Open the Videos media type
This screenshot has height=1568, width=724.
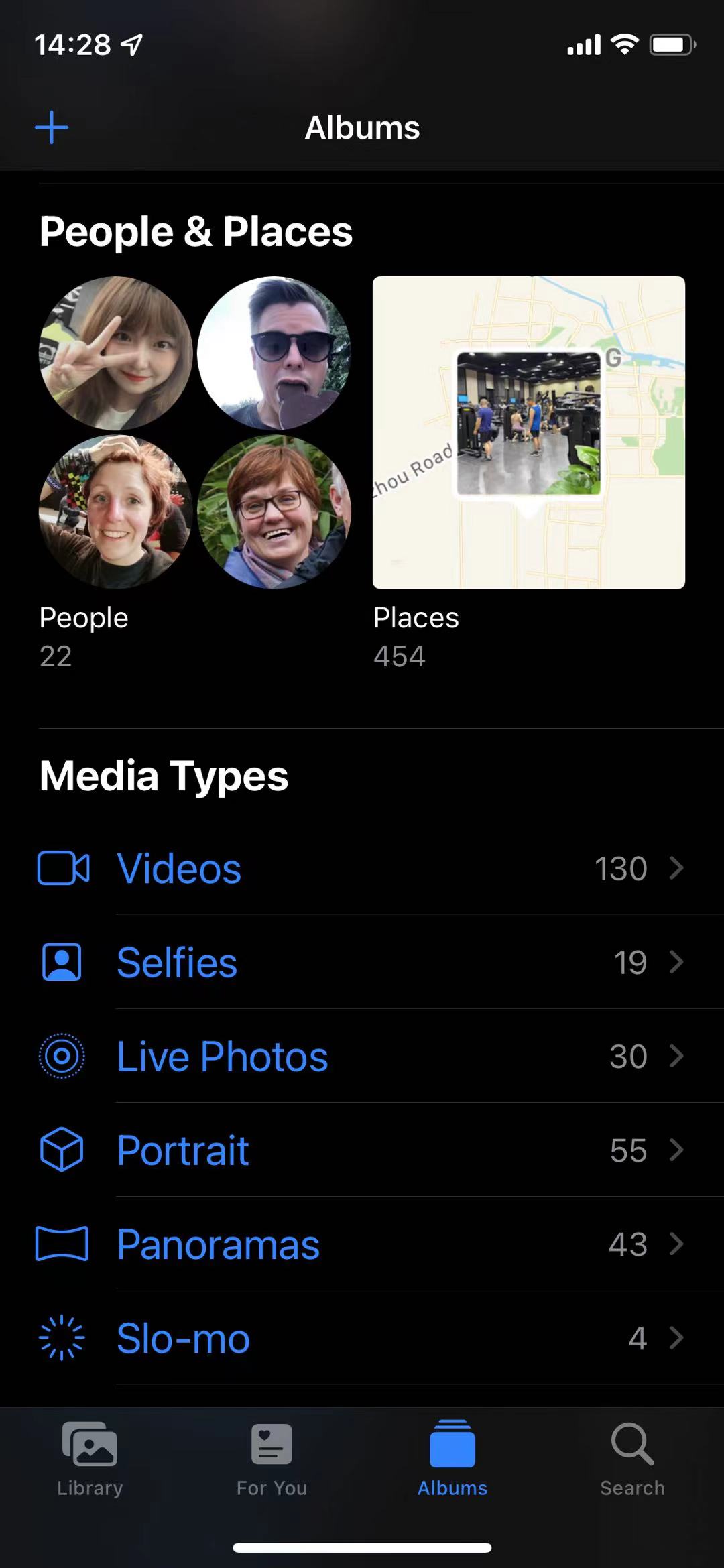(x=362, y=868)
